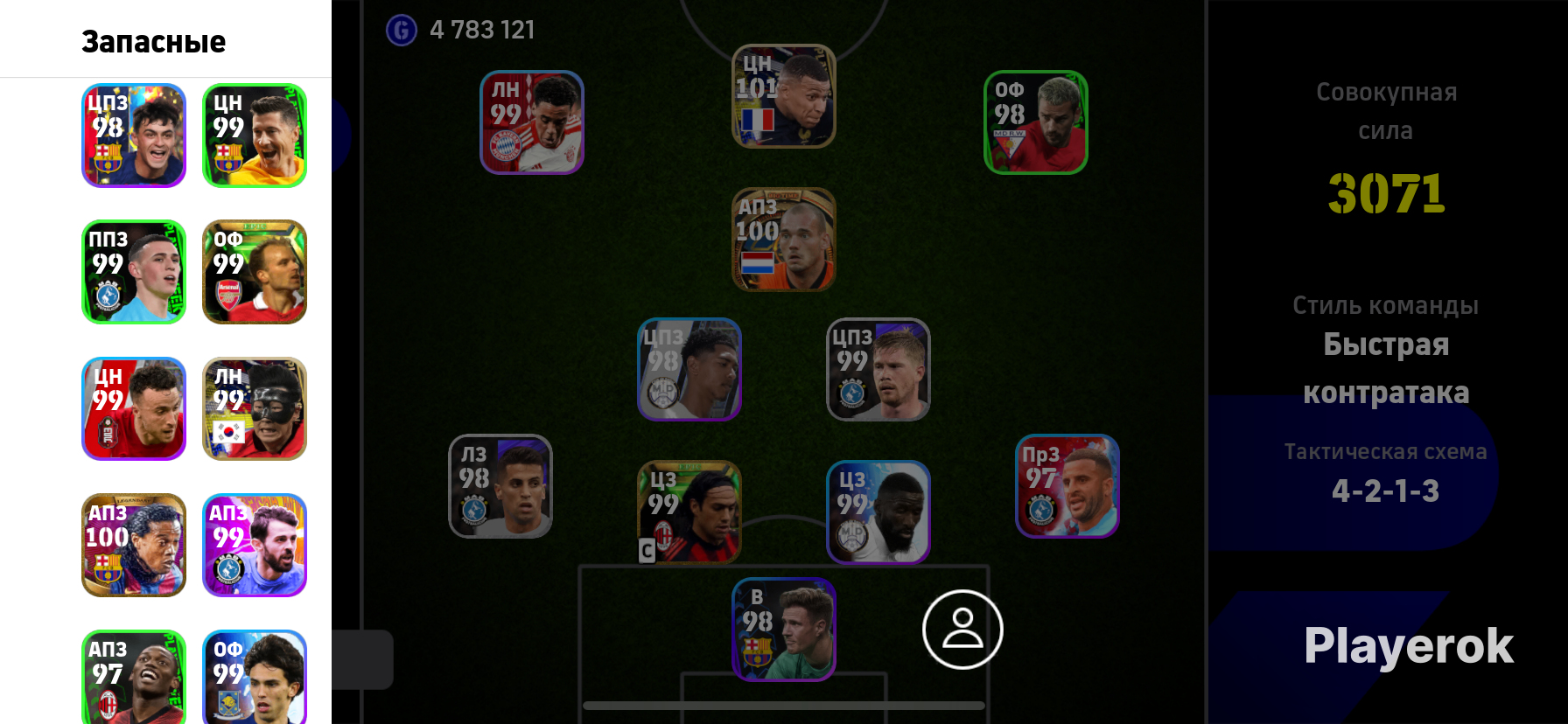Select the ЦН 101 striker card with French flag

pos(784,96)
